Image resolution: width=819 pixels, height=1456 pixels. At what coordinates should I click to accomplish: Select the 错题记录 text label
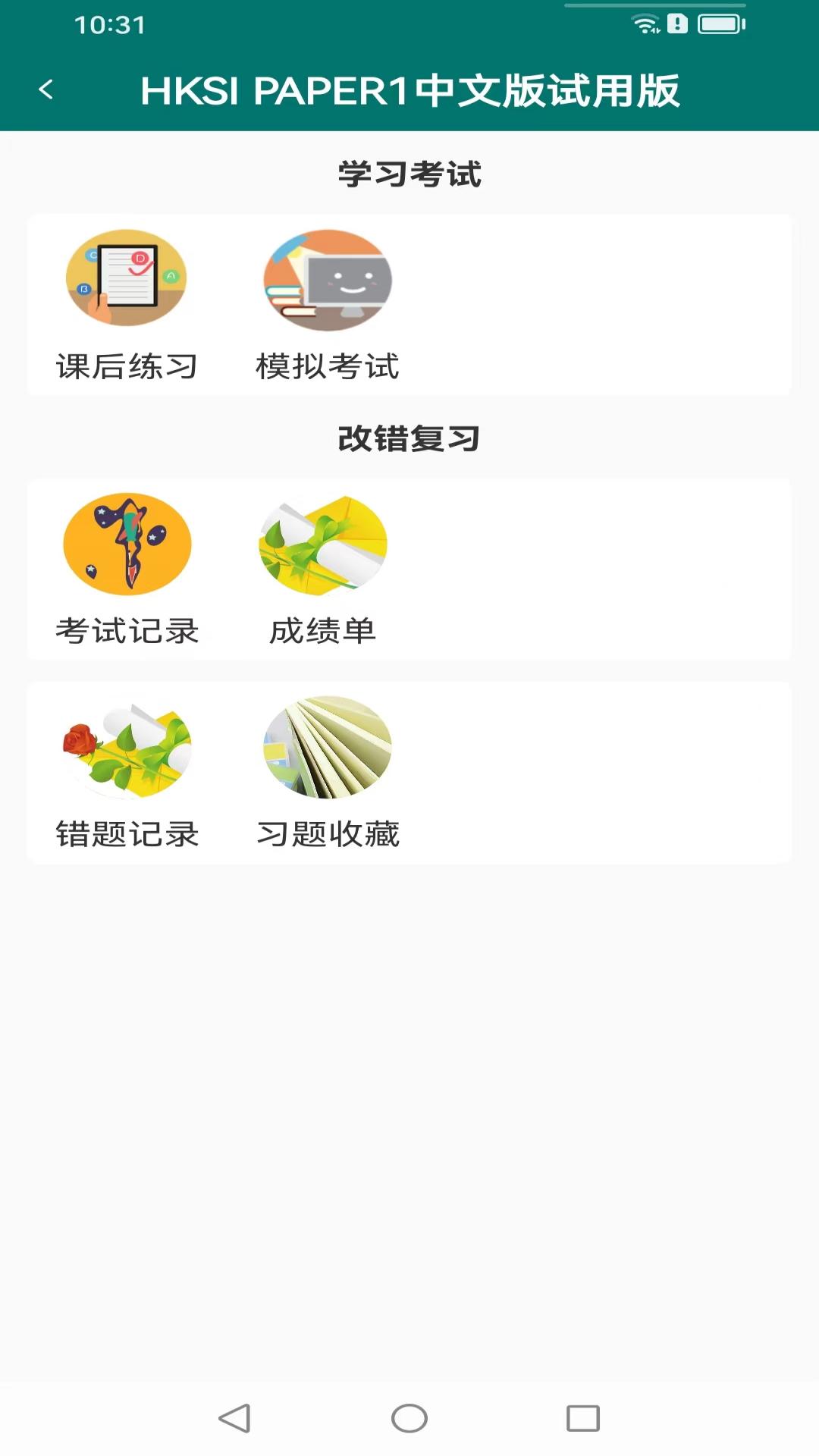[127, 834]
